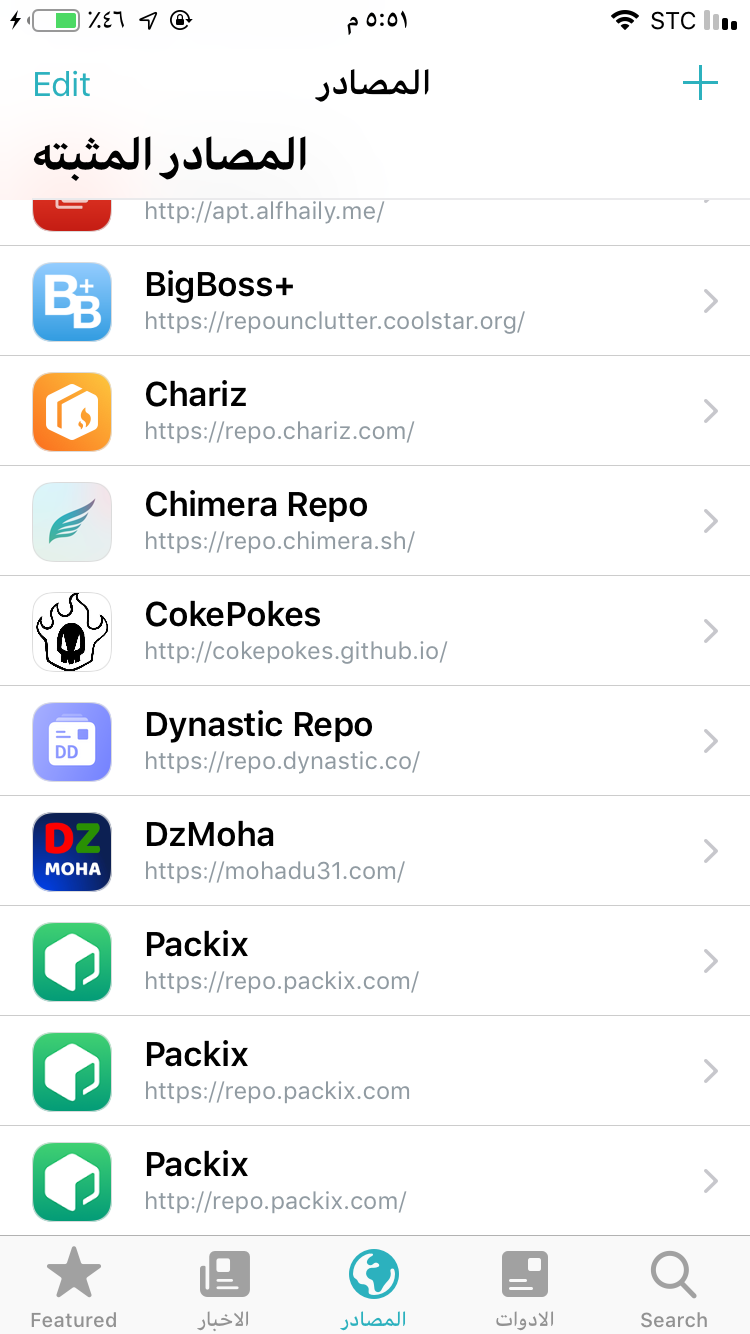The image size is (750, 1334).
Task: Open the Search tab
Action: click(674, 1288)
